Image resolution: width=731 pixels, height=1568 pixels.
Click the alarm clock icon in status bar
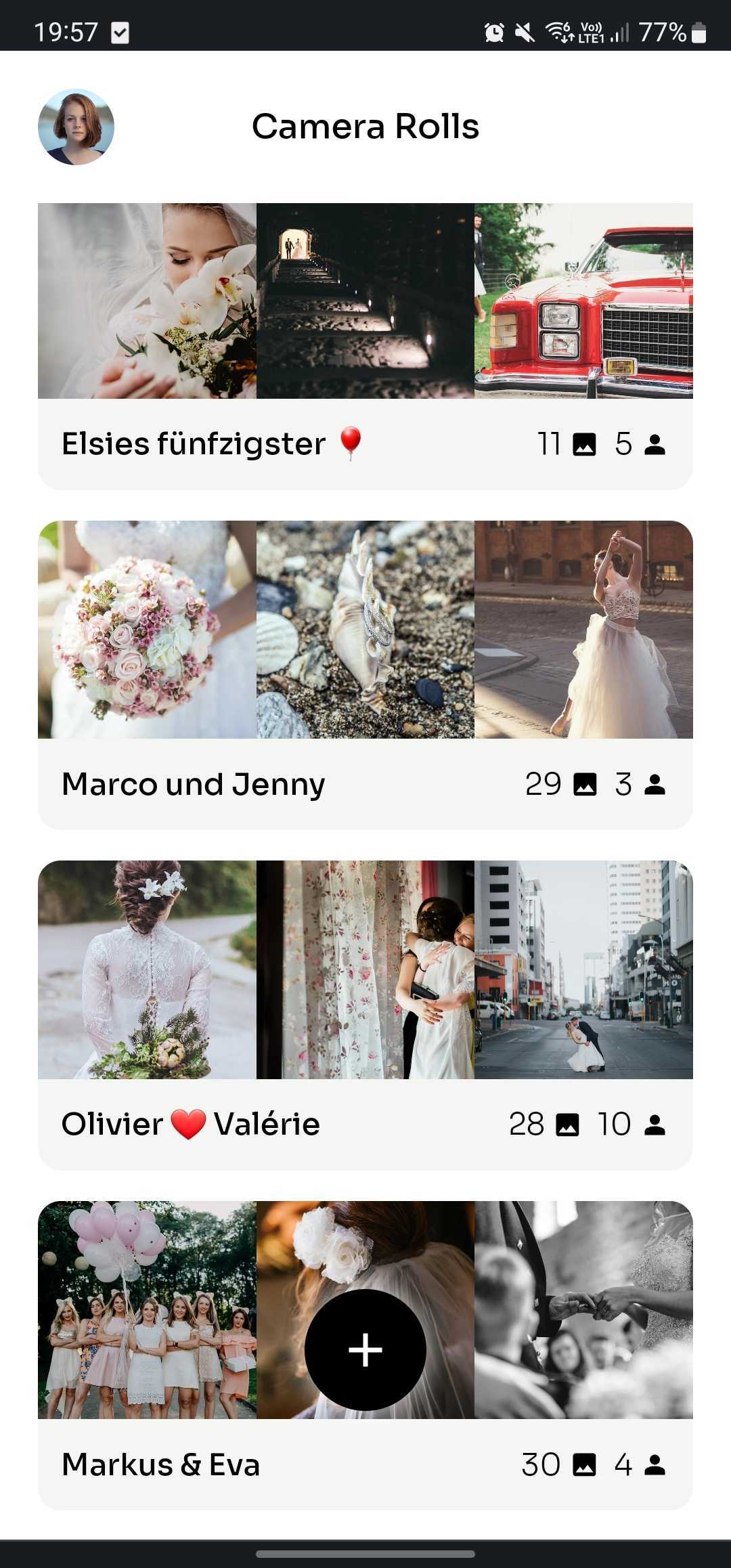(493, 32)
